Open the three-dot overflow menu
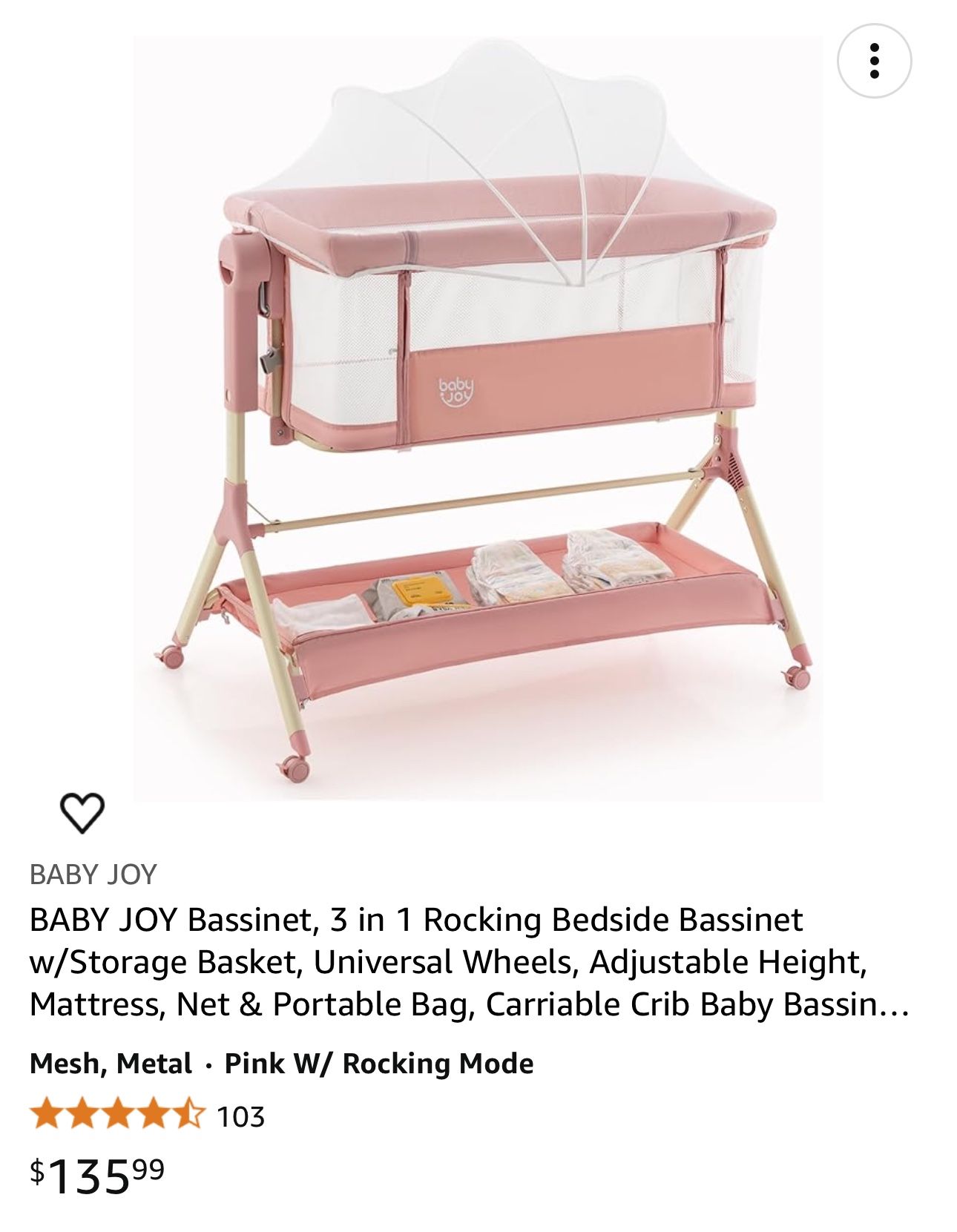This screenshot has height=1232, width=957. coord(874,61)
